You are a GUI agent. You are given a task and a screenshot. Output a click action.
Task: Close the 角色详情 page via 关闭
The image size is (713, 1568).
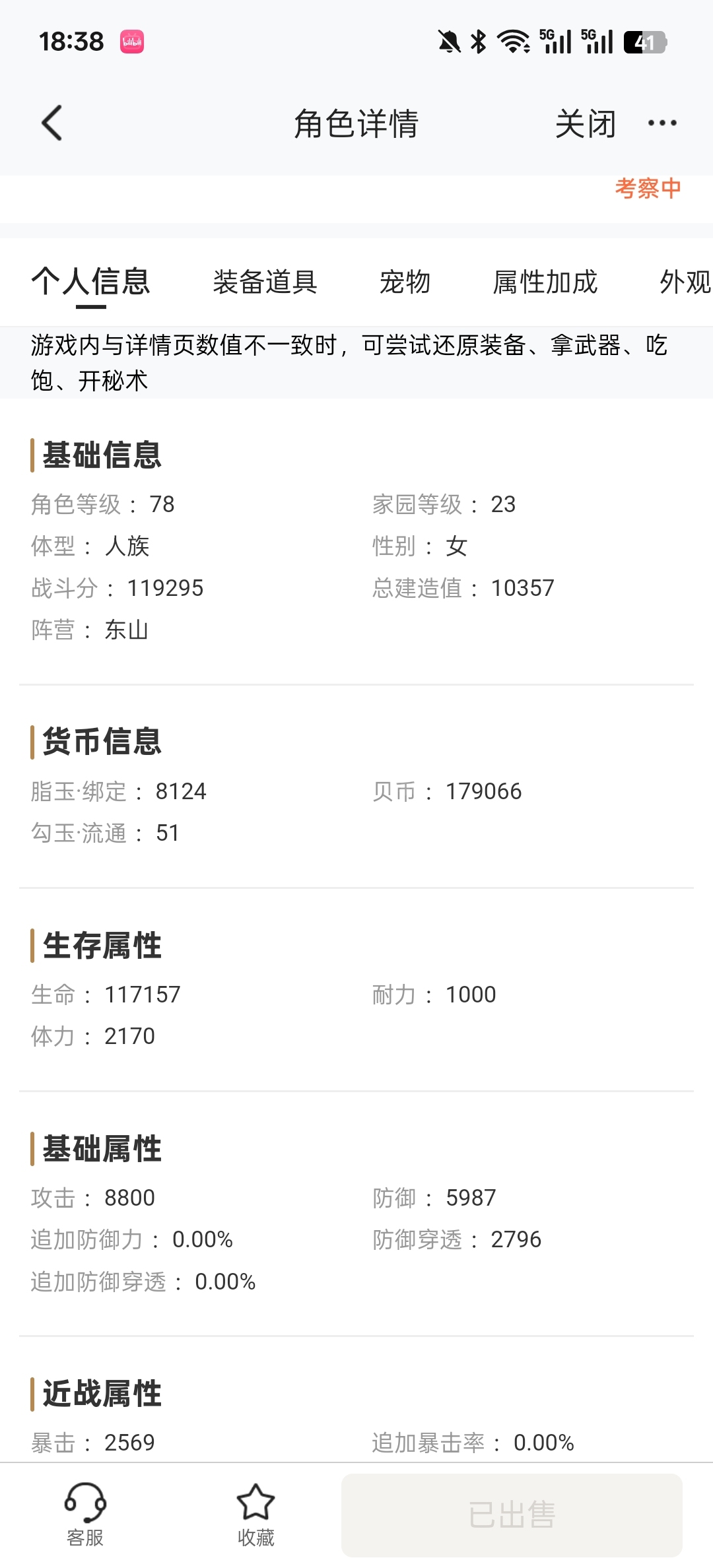coord(585,124)
